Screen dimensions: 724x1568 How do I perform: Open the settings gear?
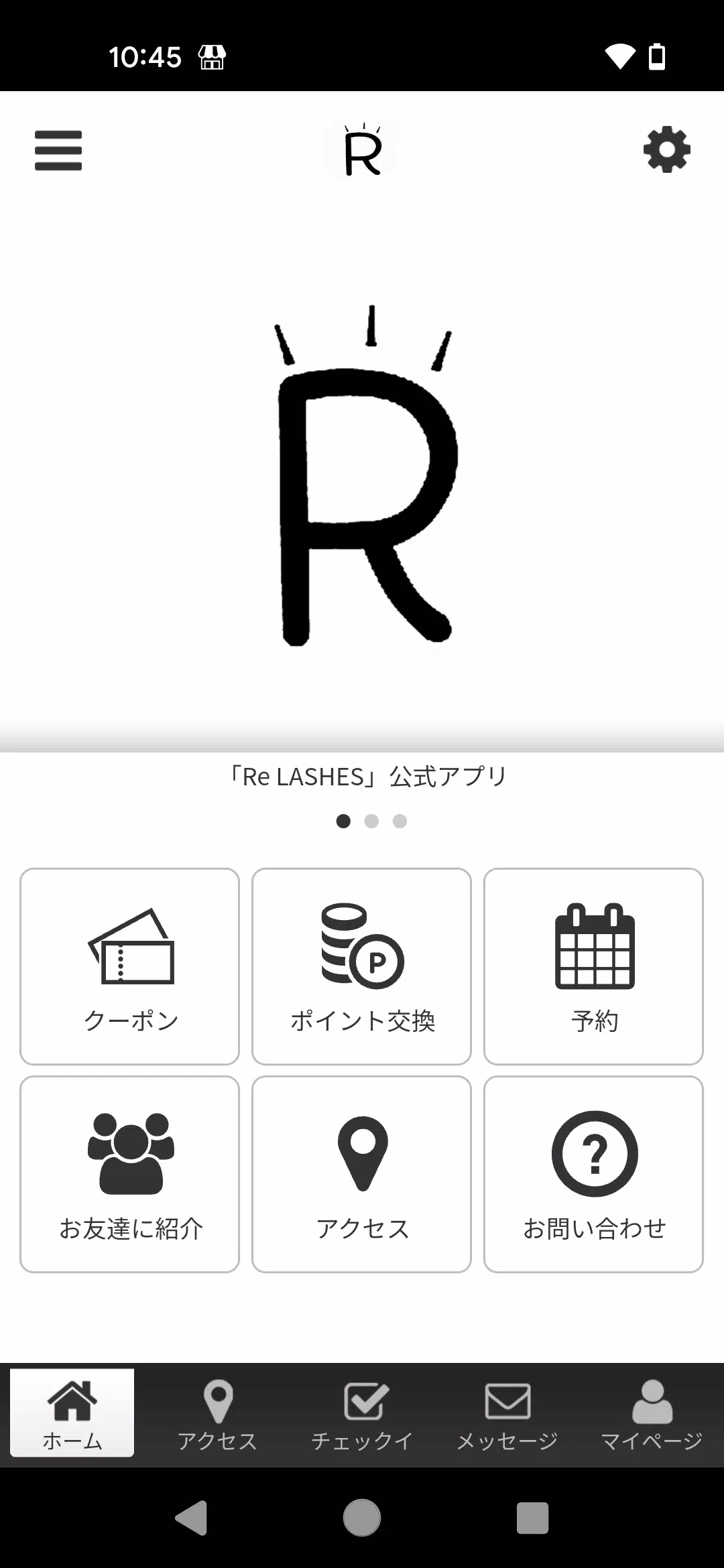coord(666,149)
